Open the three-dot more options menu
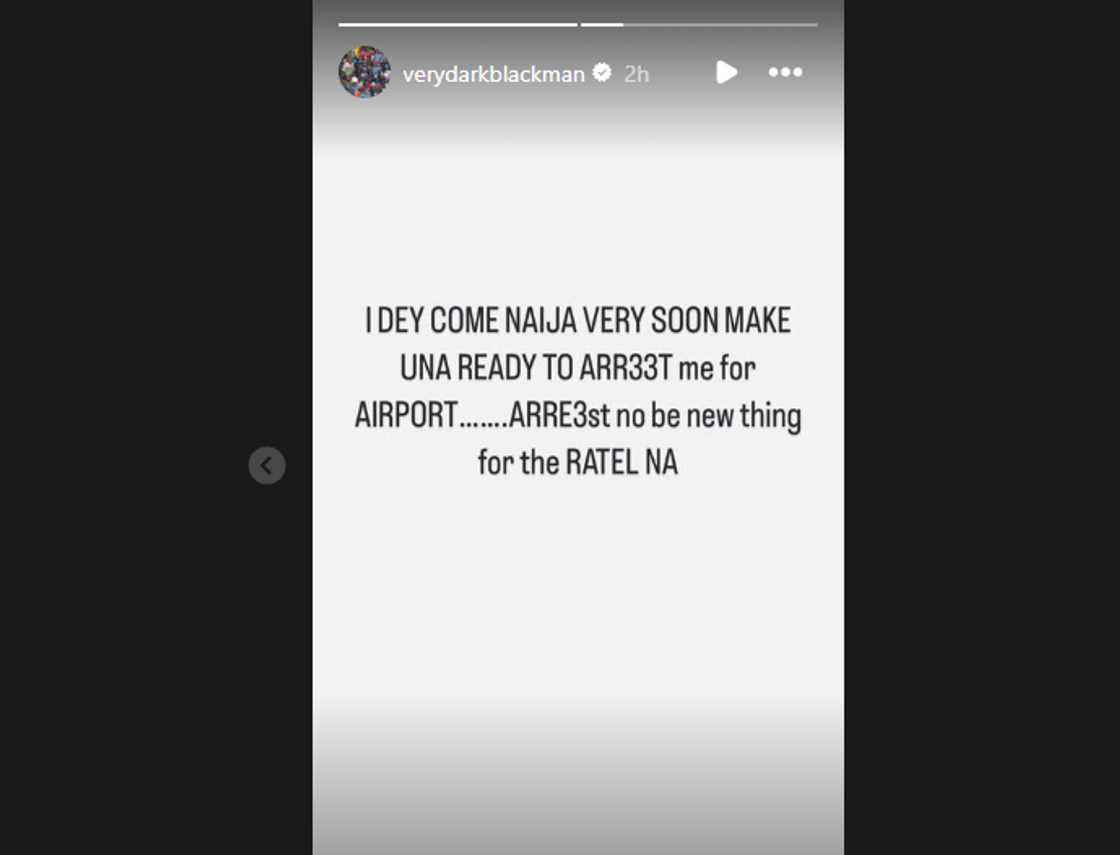1120x855 pixels. click(785, 72)
